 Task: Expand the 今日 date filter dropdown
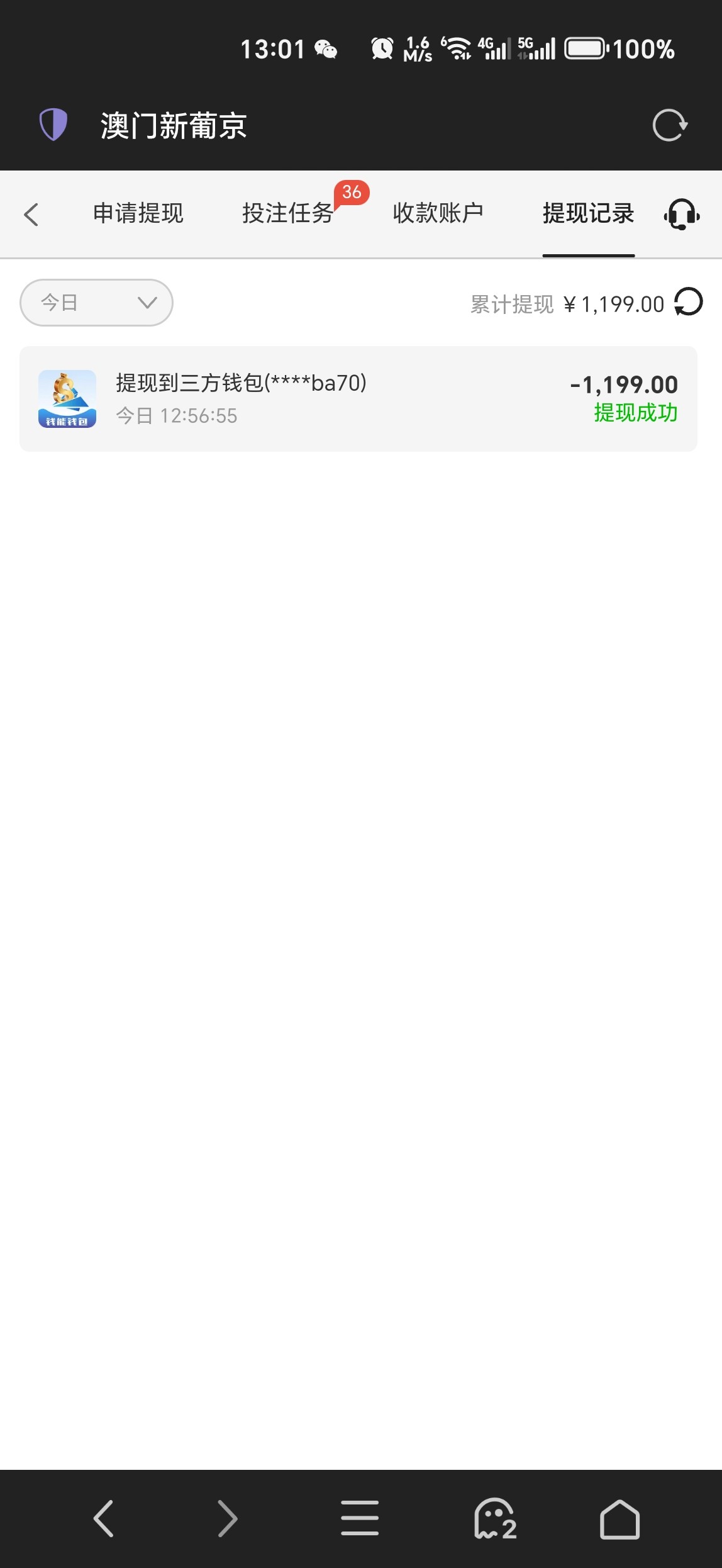(x=96, y=303)
